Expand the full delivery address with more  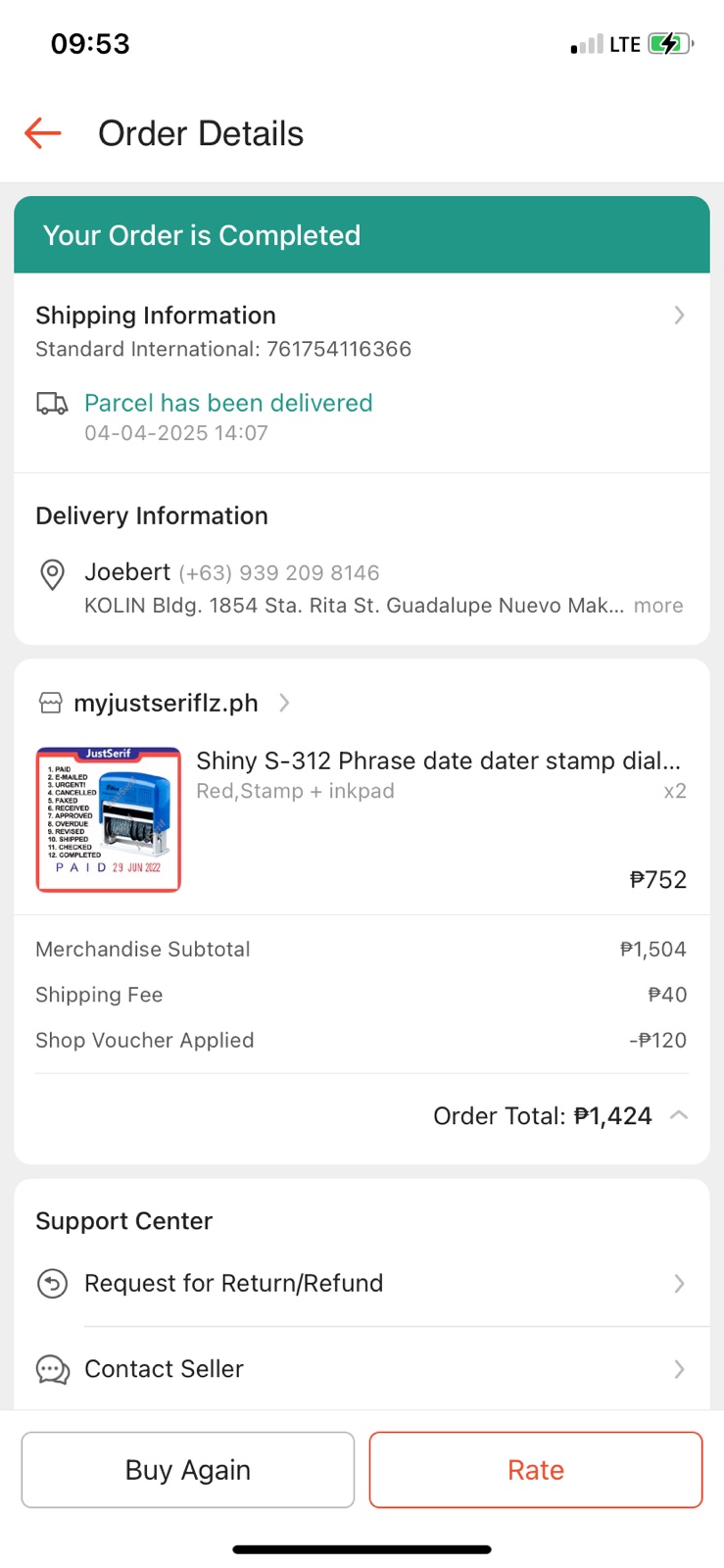click(657, 606)
